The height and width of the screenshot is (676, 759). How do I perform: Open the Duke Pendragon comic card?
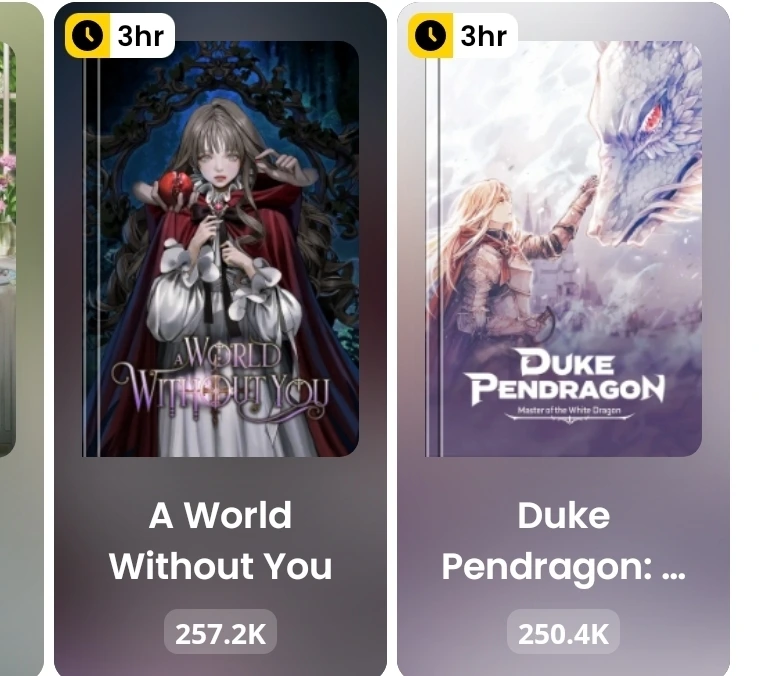coord(563,339)
